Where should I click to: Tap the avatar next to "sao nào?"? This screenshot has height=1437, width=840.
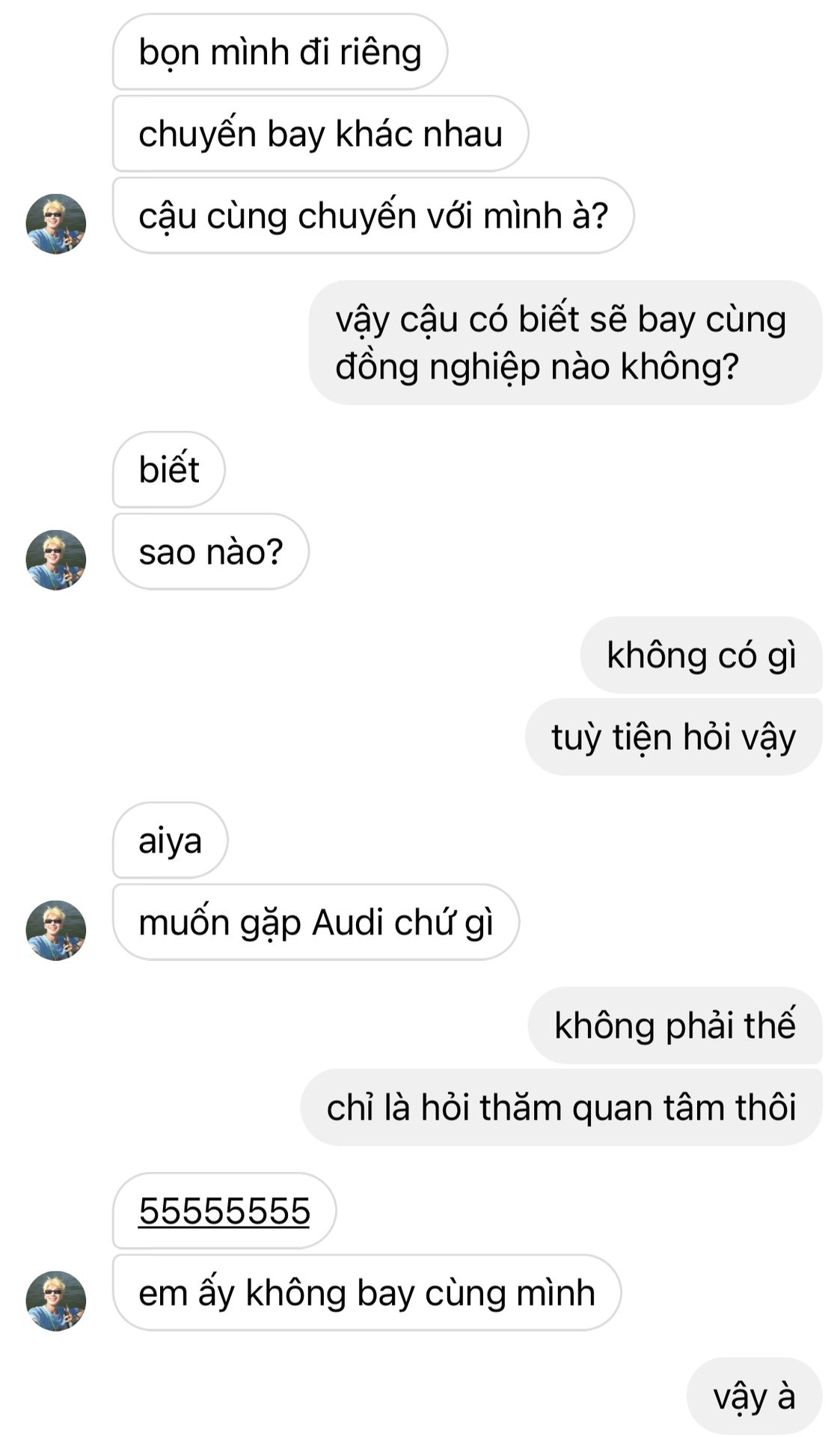coord(56,560)
